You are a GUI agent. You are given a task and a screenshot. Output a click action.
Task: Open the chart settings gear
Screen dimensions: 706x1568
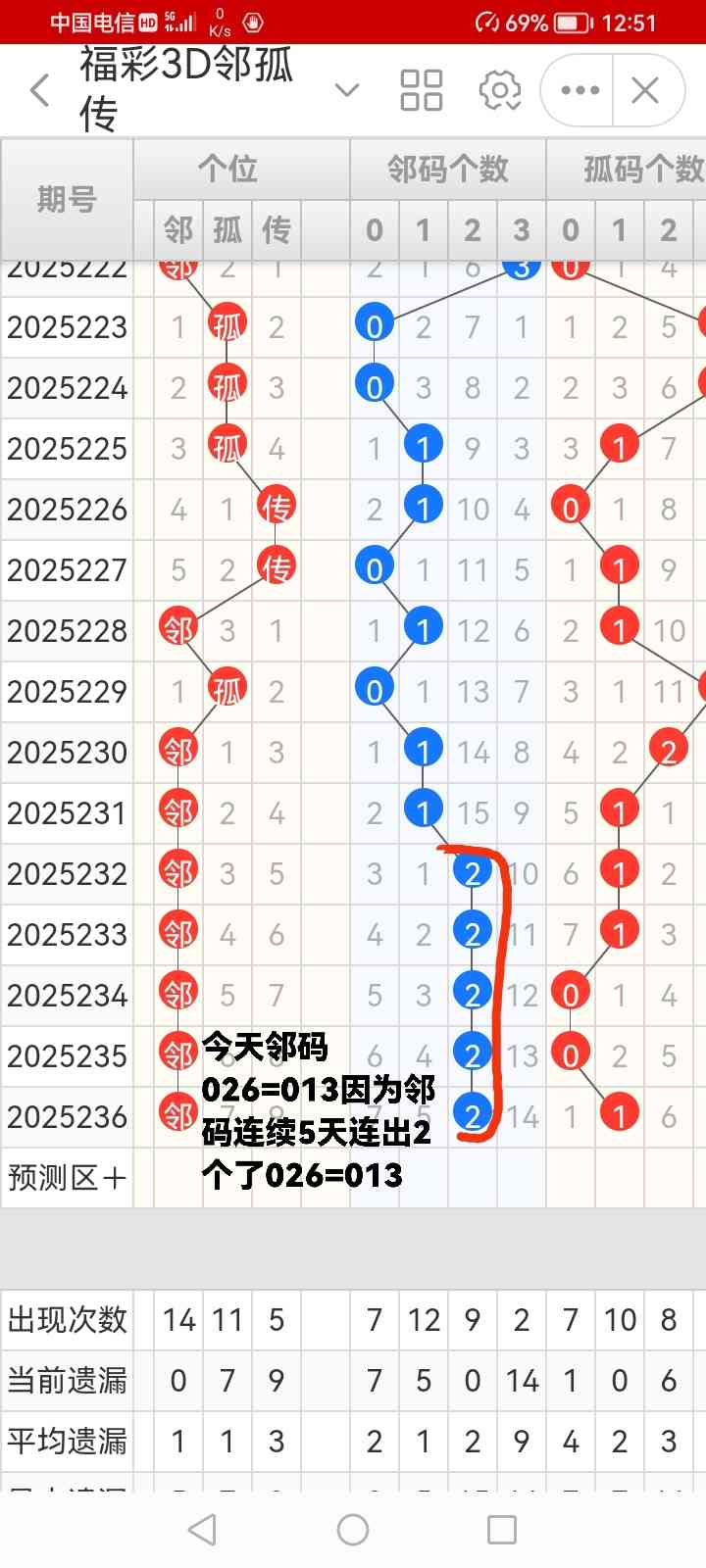(500, 90)
